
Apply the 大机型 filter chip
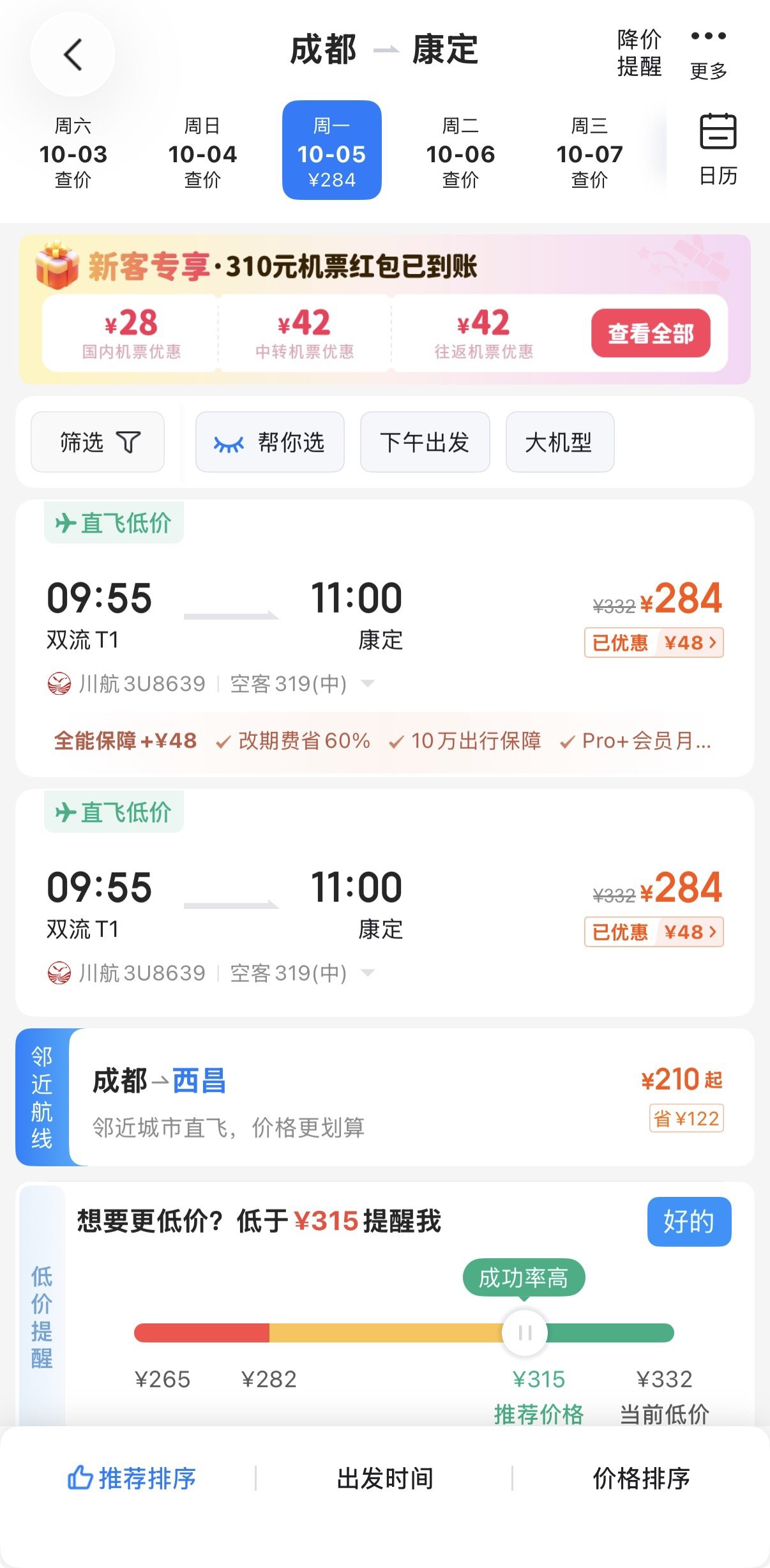pyautogui.click(x=560, y=442)
